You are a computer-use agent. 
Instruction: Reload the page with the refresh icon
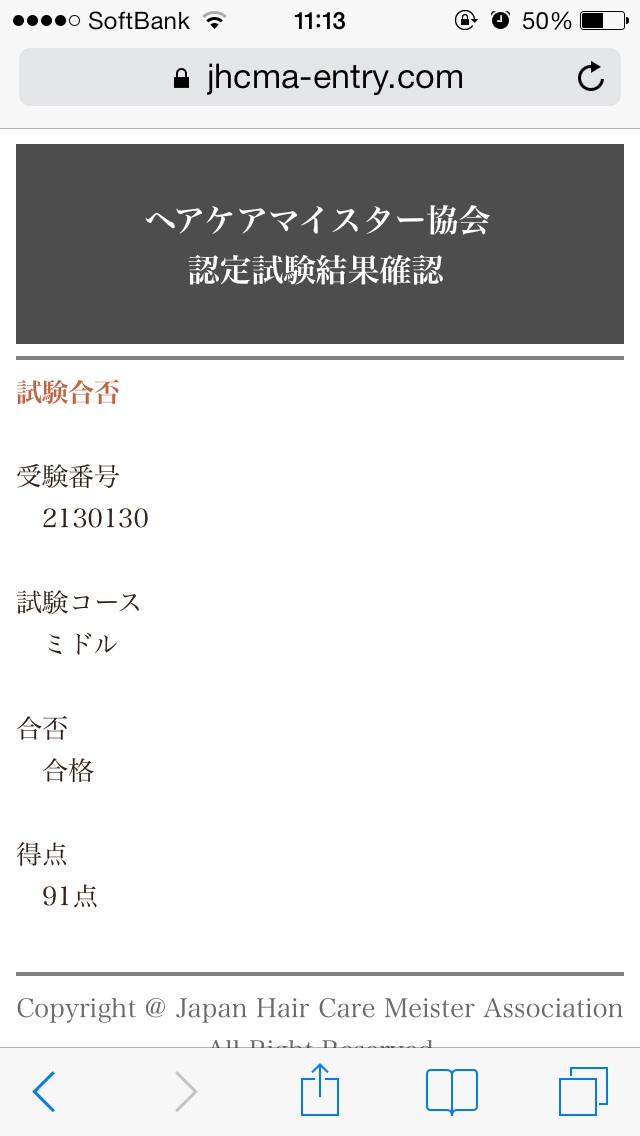[x=591, y=77]
